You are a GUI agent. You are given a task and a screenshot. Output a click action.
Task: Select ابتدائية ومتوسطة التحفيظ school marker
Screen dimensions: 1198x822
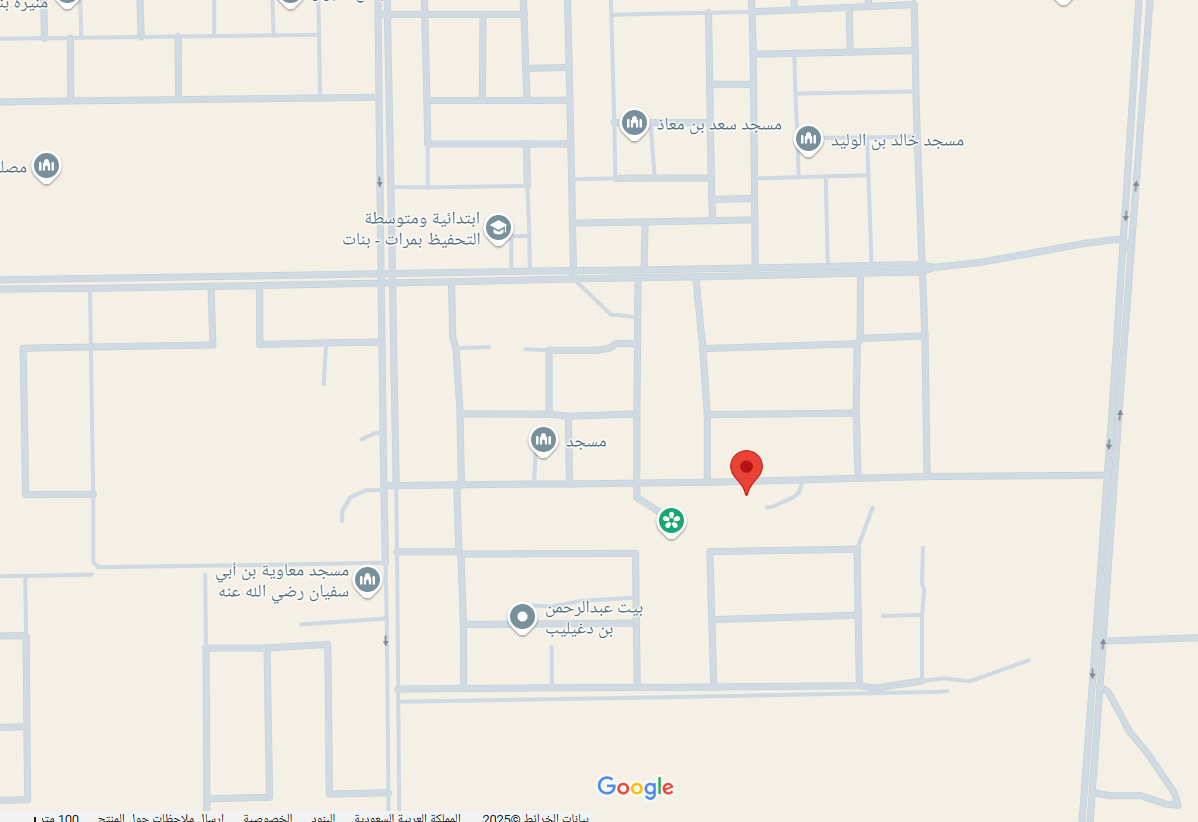pos(498,228)
